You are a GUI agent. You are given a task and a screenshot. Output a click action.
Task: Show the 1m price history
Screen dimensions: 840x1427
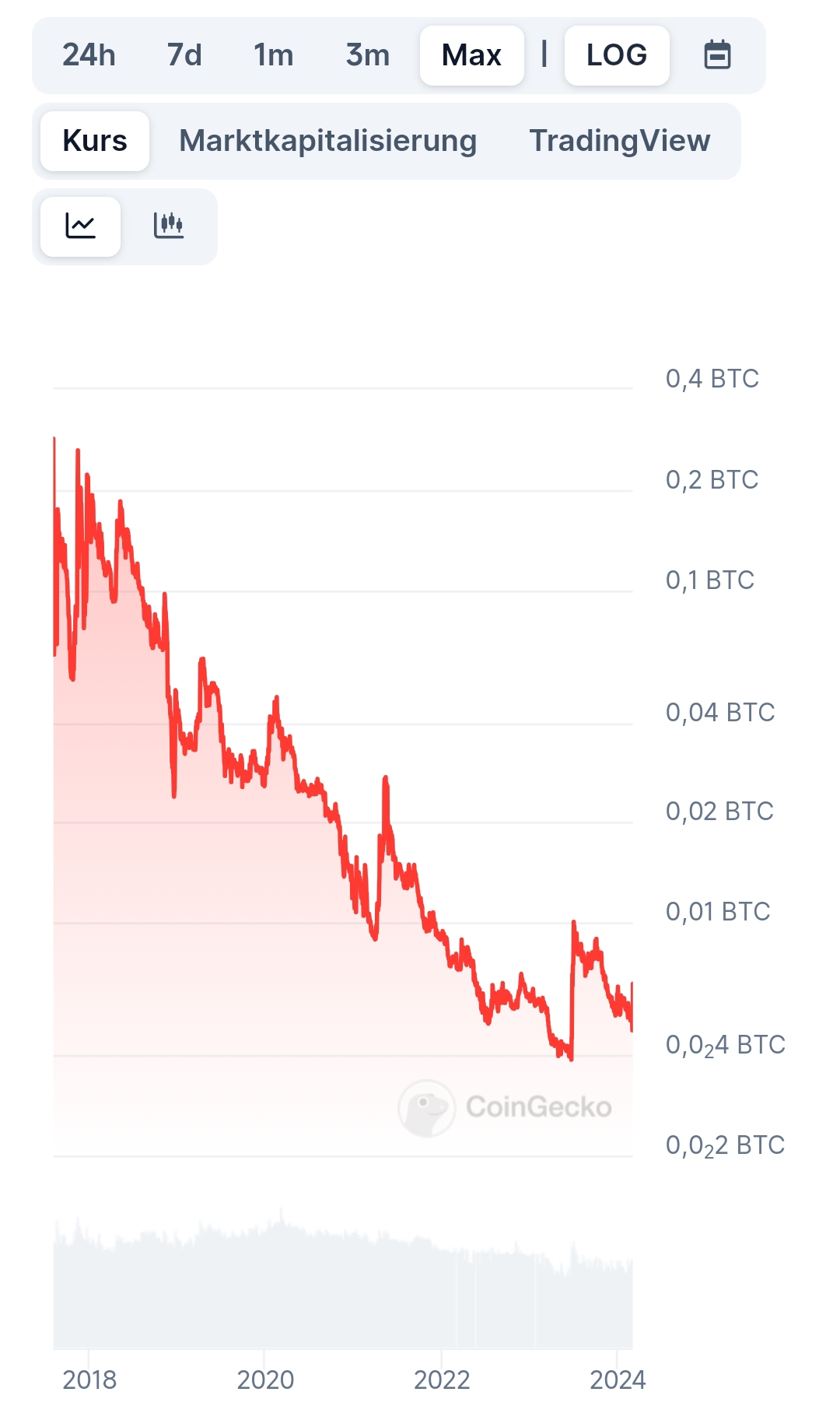(x=273, y=55)
